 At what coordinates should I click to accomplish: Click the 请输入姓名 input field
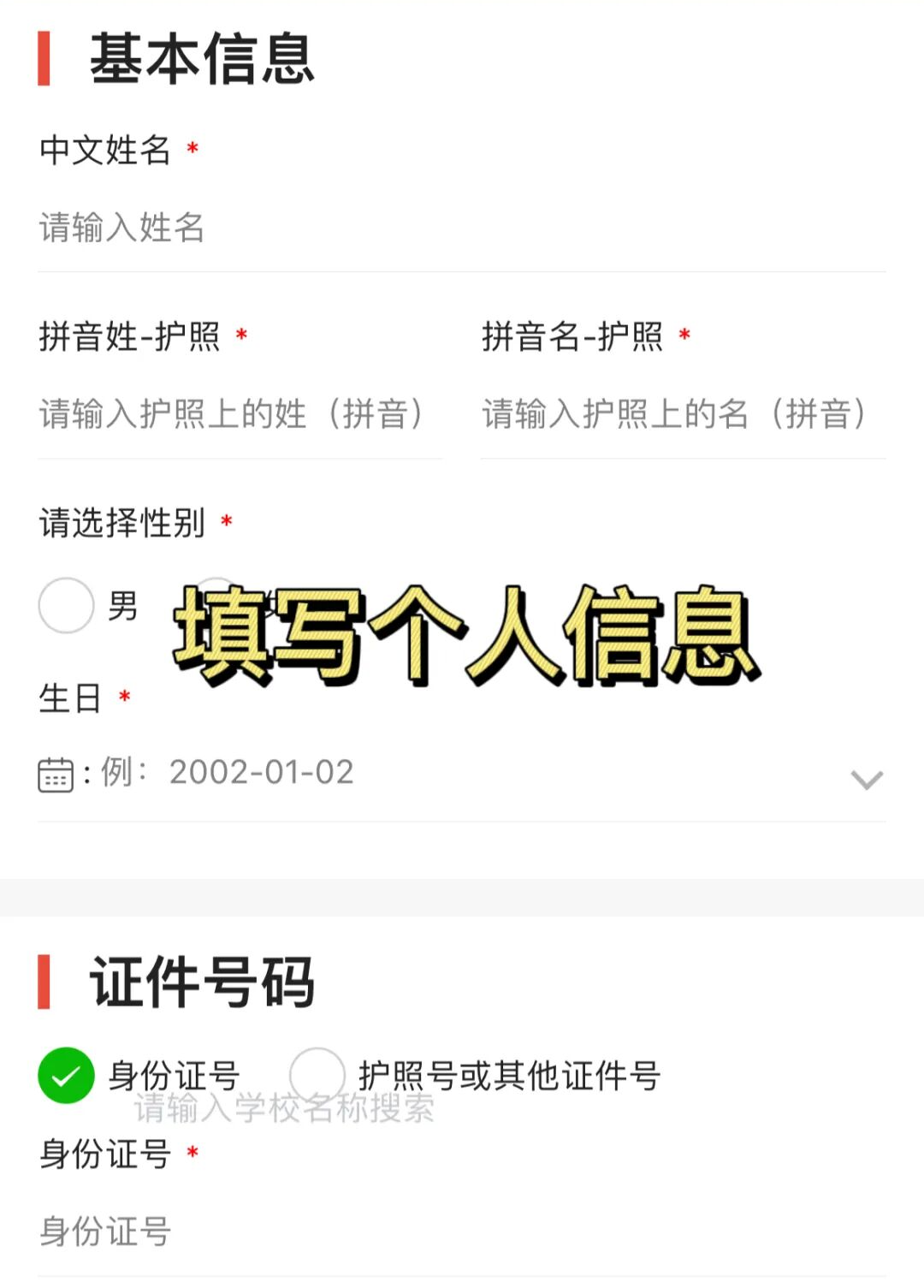(x=257, y=227)
